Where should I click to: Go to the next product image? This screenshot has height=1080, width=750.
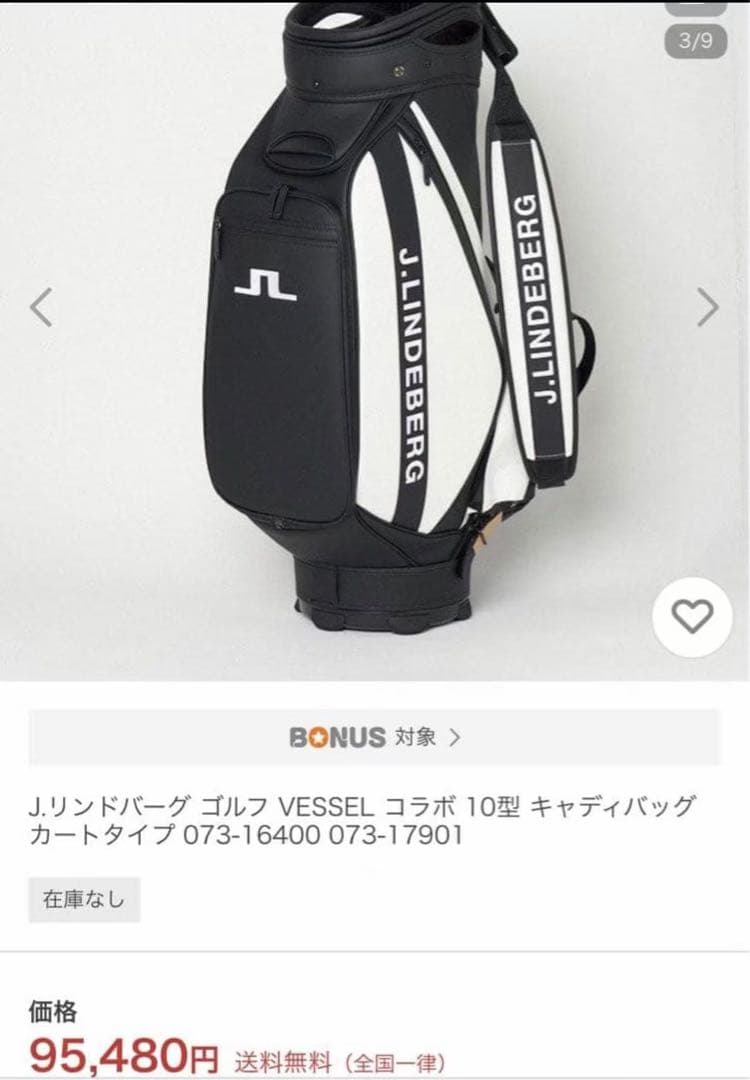point(707,307)
